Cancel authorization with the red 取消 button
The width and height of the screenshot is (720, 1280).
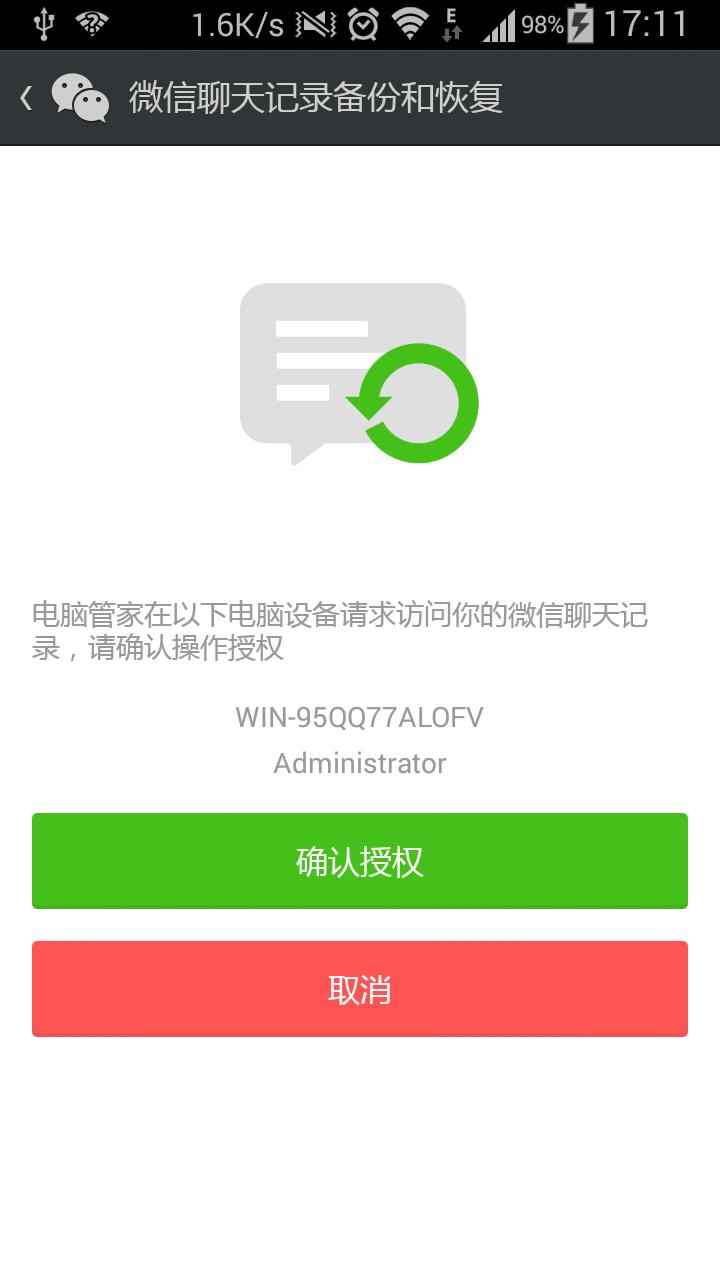point(360,989)
